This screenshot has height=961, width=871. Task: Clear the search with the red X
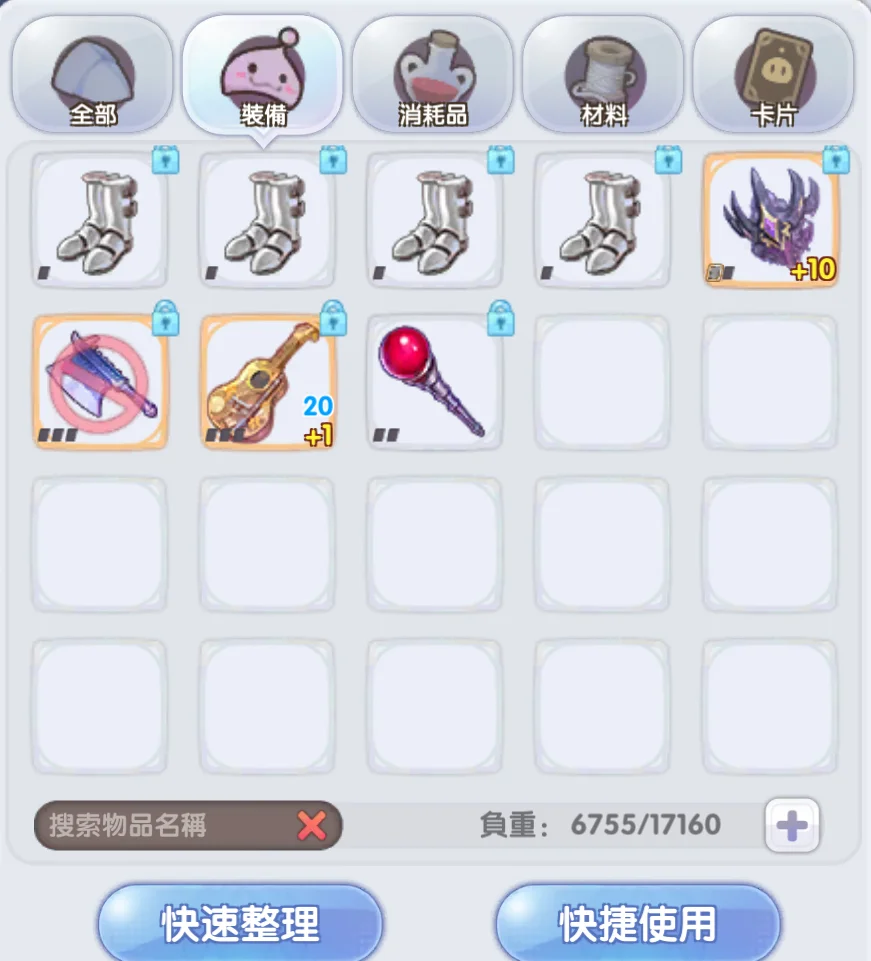[x=312, y=825]
